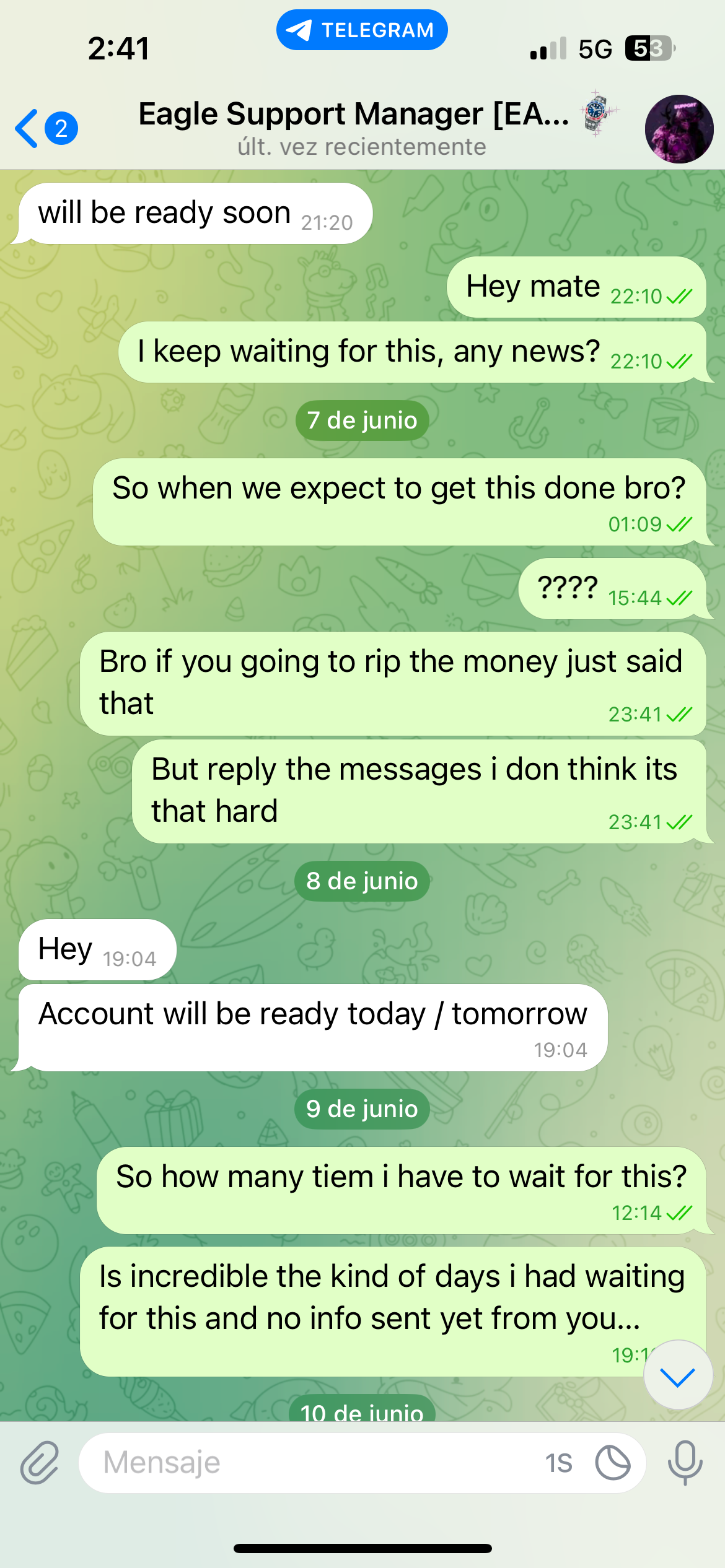Open Eagle Support Manager profile picture
The image size is (725, 1568).
[679, 129]
